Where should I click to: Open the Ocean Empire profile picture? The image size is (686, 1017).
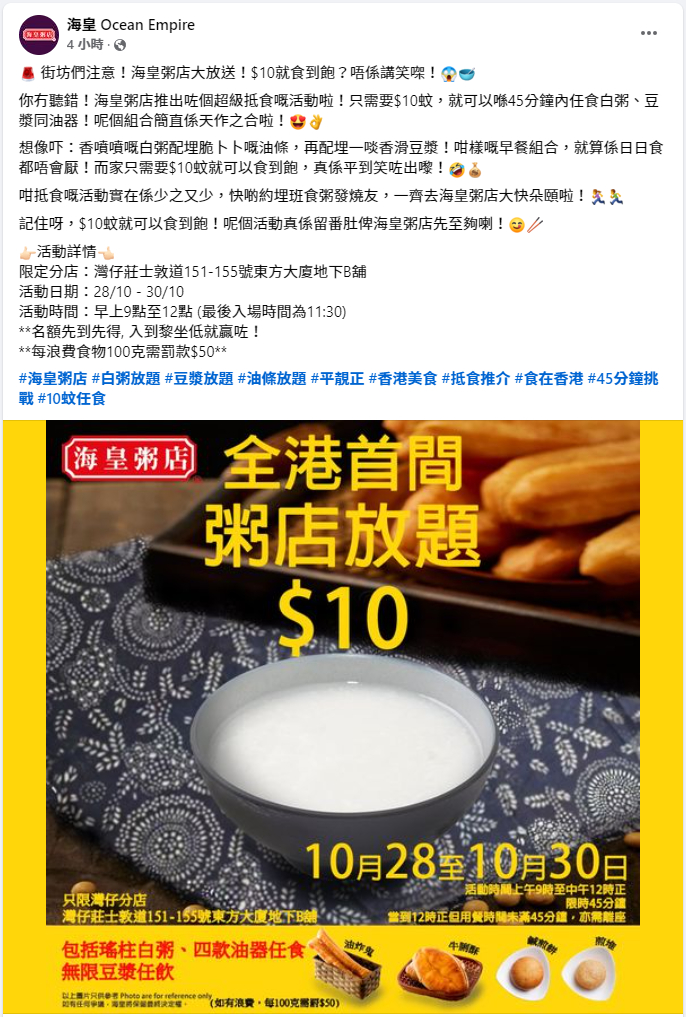point(38,35)
